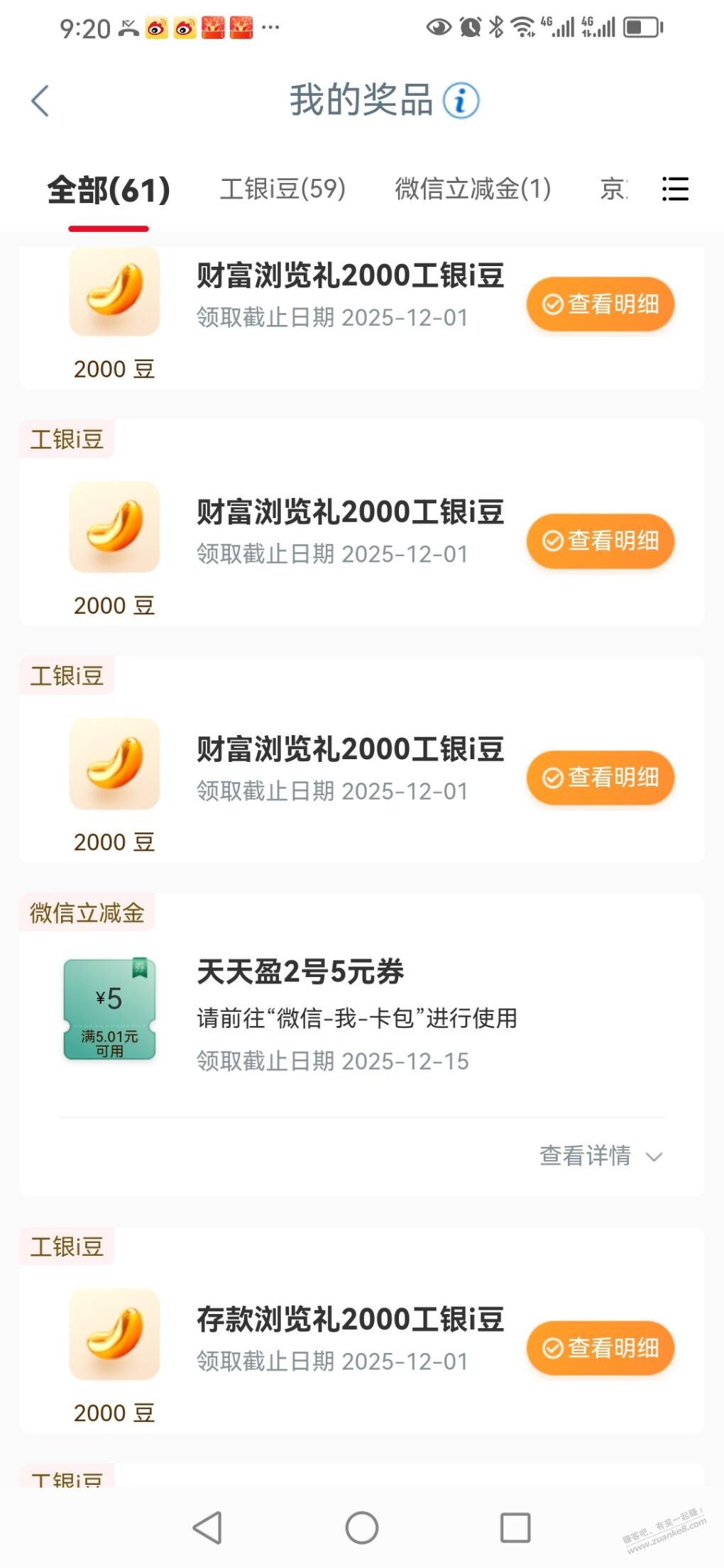Open the info icon beside 我的奖品
The width and height of the screenshot is (724, 1568).
coord(461,100)
